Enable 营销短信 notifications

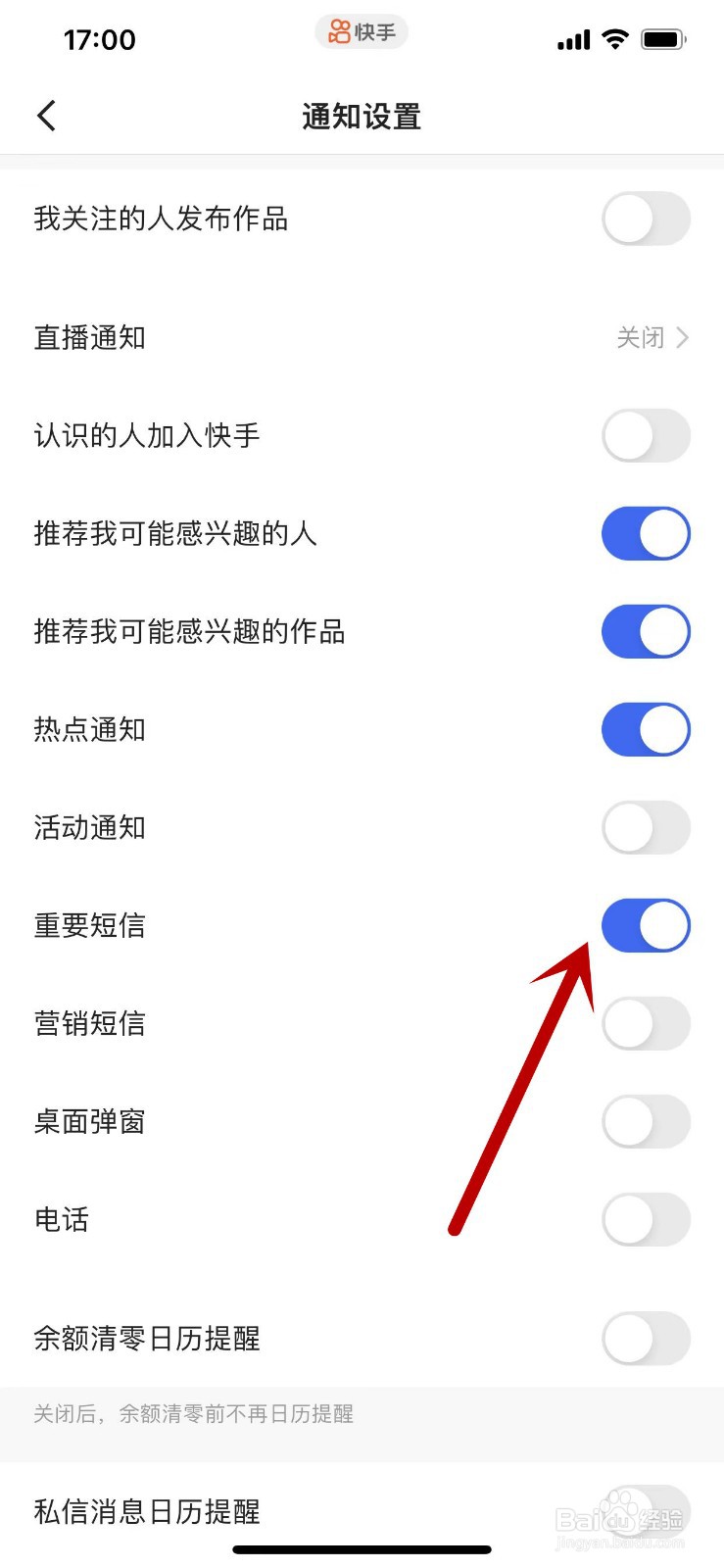pyautogui.click(x=646, y=1023)
